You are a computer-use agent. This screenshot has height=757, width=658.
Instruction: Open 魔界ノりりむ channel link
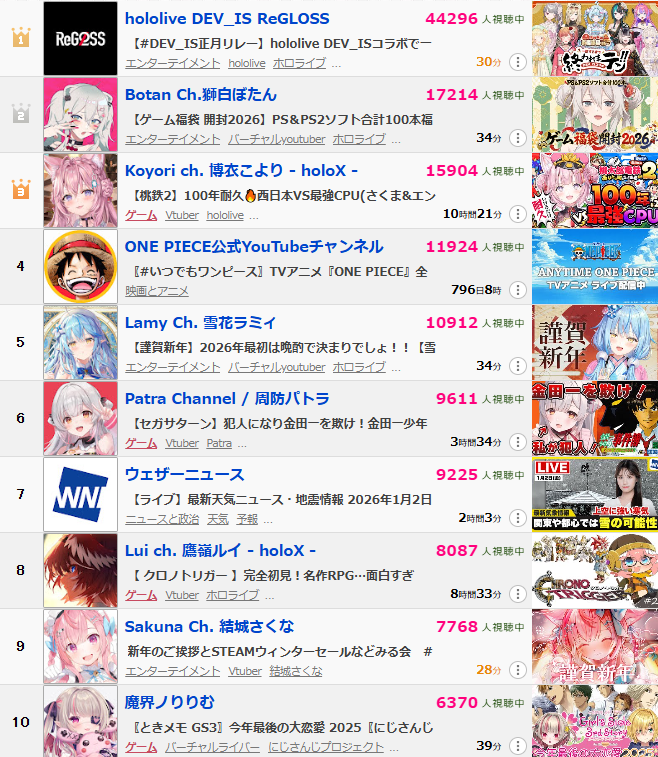[x=169, y=703]
